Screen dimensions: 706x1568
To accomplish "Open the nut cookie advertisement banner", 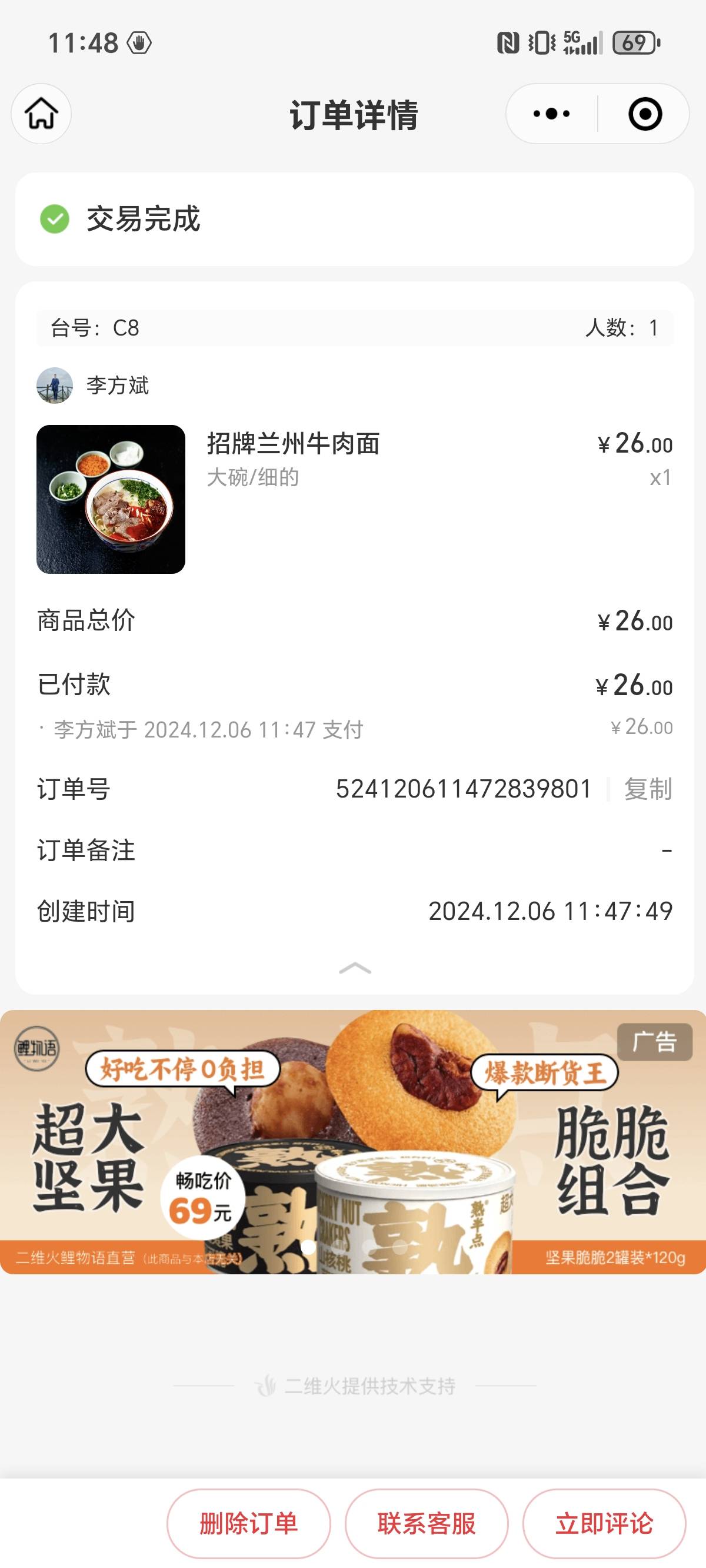I will click(x=353, y=1142).
